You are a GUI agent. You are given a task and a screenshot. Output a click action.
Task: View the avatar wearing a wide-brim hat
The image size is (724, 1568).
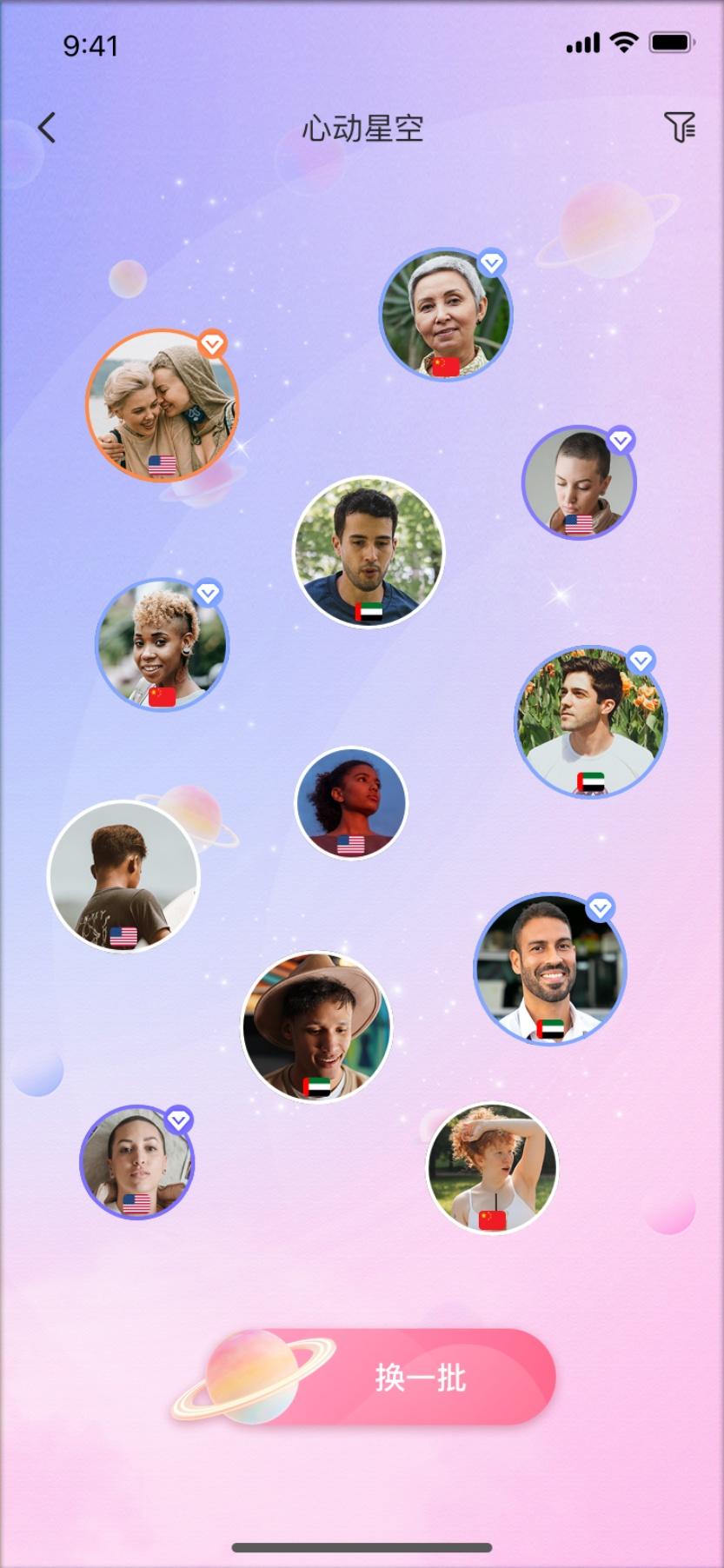316,1027
